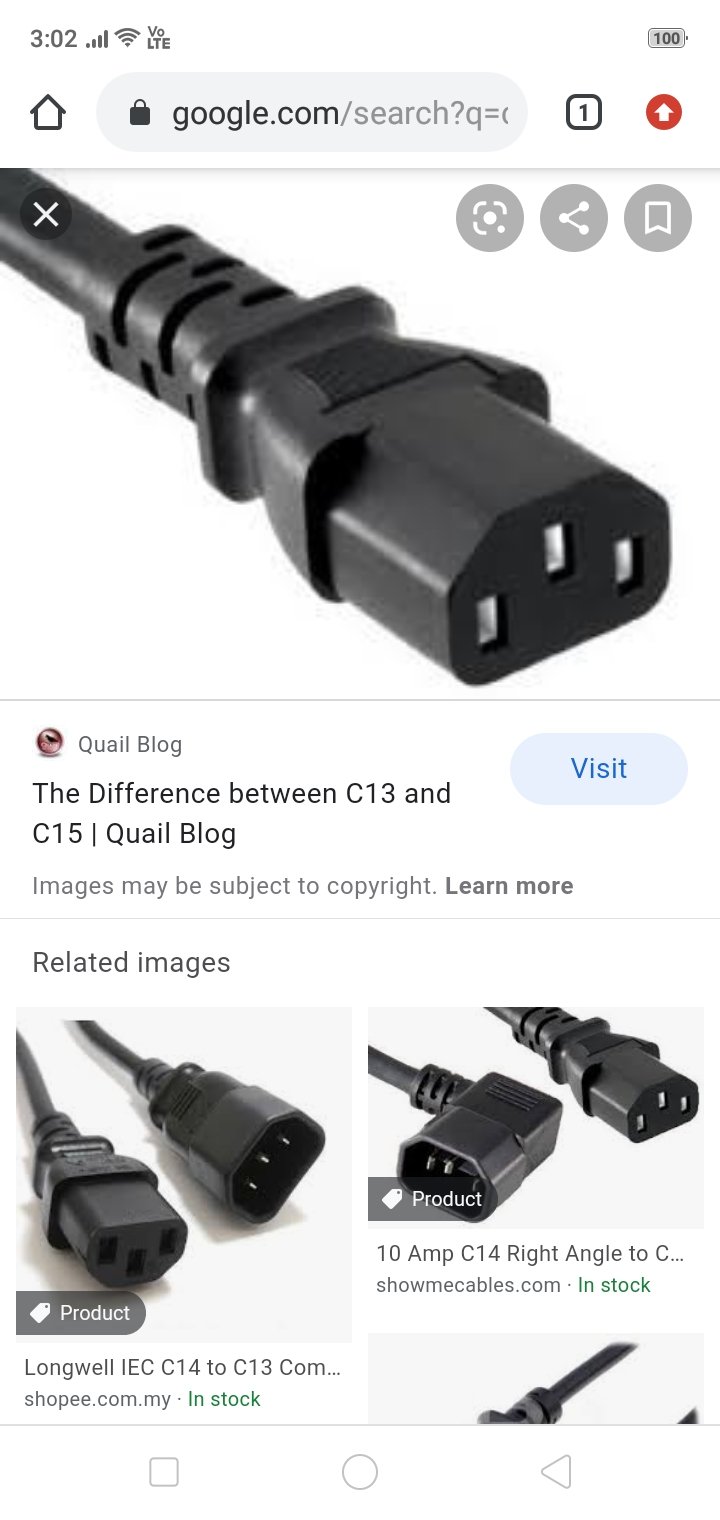Viewport: 720px width, 1520px height.
Task: Tap the Visit button for Quail Blog
Action: click(599, 769)
